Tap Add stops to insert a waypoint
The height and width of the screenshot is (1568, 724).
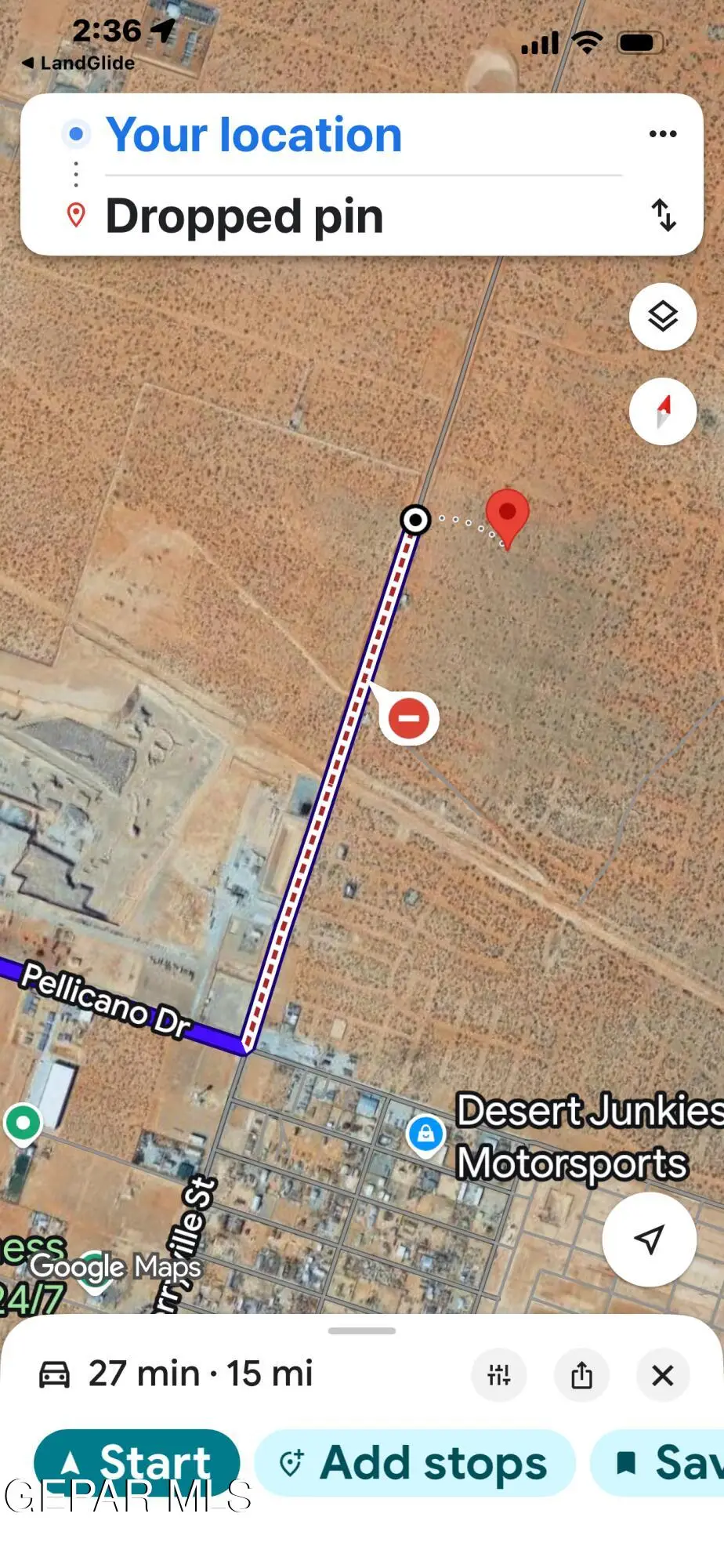(414, 1462)
